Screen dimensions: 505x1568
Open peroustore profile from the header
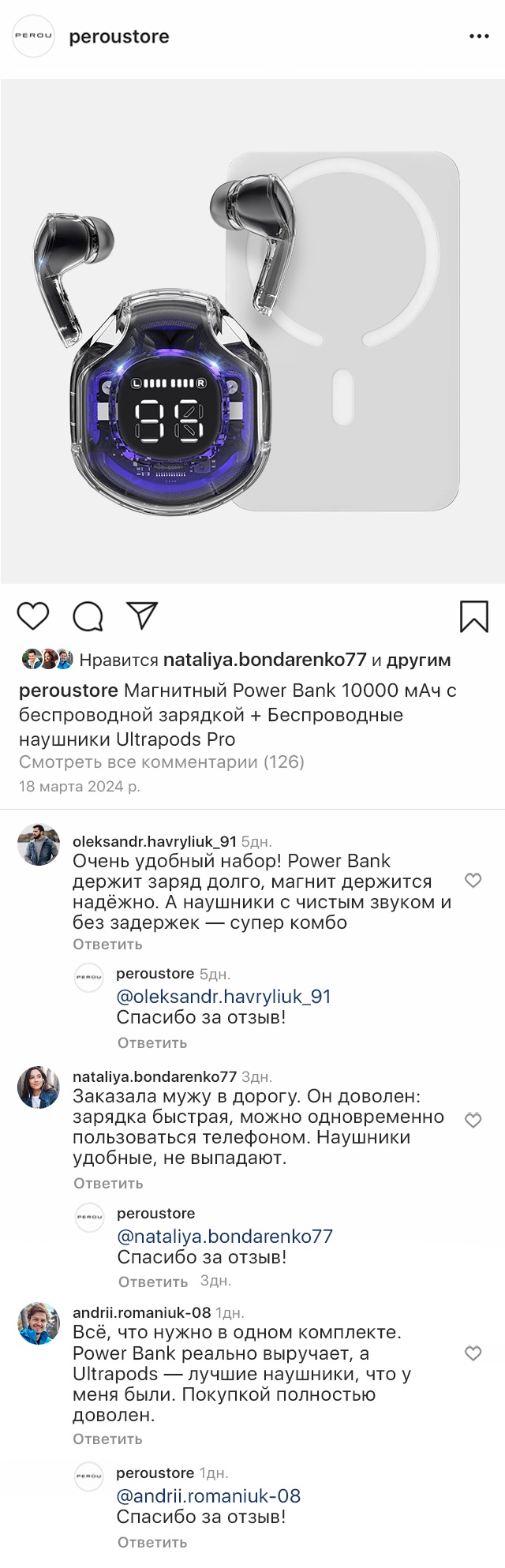pos(119,37)
